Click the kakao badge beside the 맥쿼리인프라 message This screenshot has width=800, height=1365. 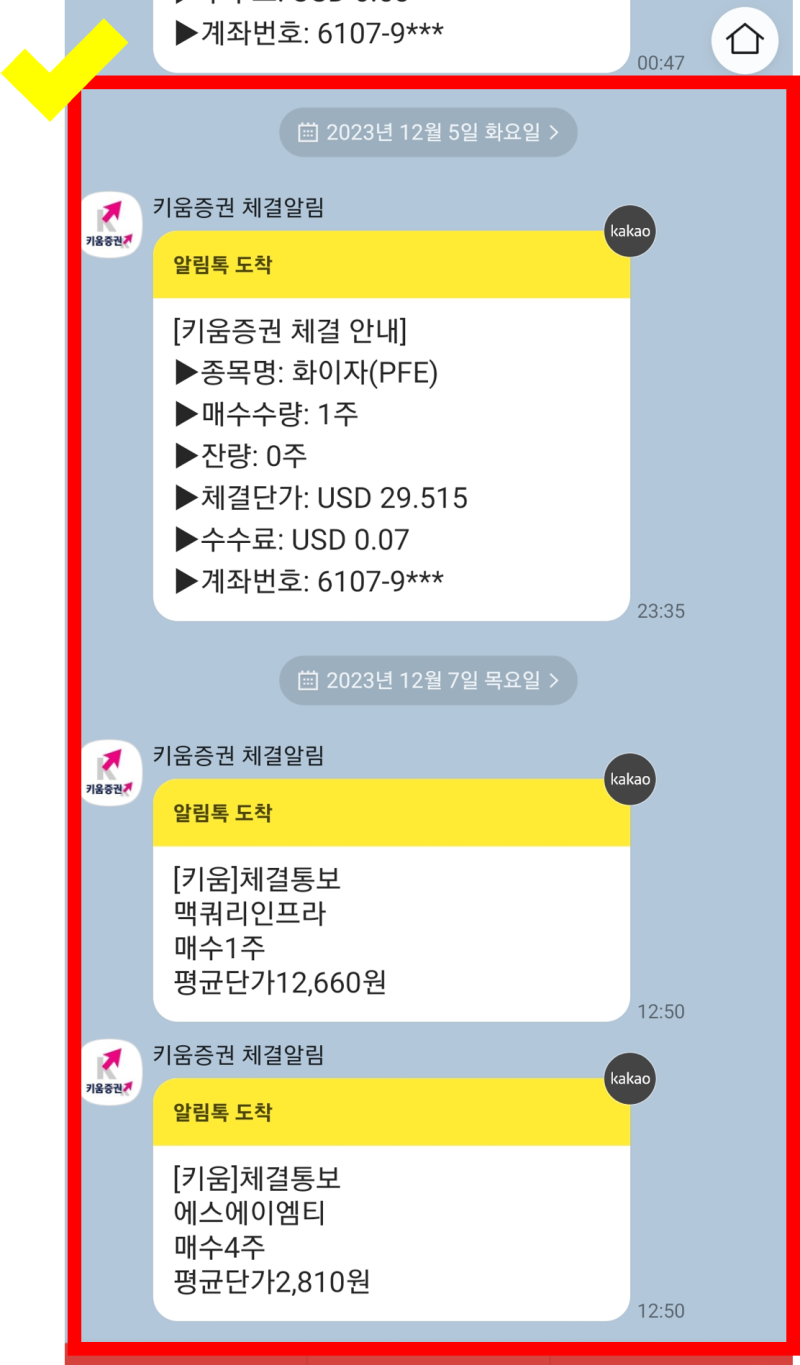(630, 778)
